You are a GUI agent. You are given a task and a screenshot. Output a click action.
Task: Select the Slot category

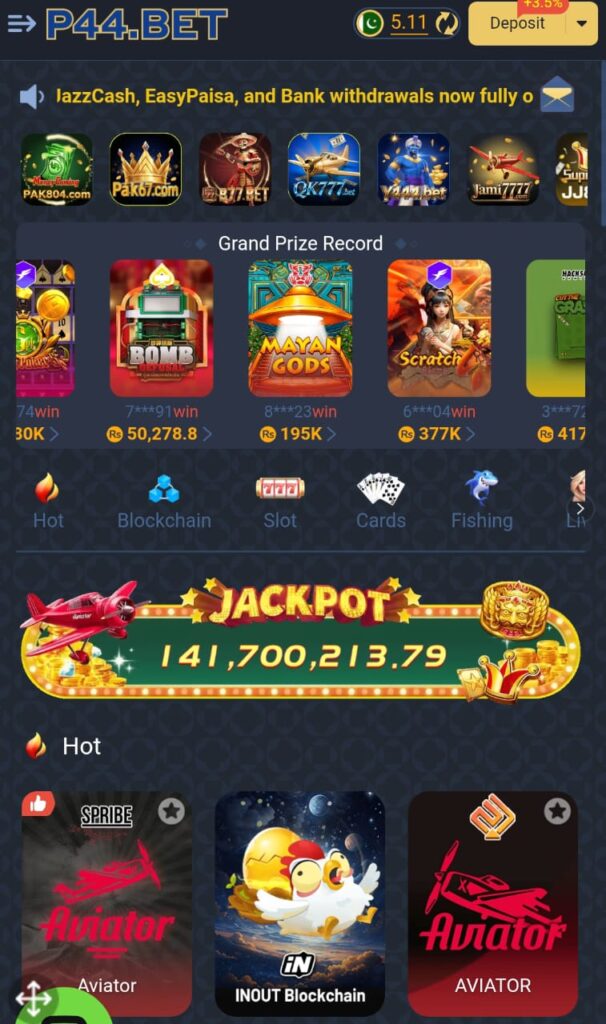tap(280, 502)
